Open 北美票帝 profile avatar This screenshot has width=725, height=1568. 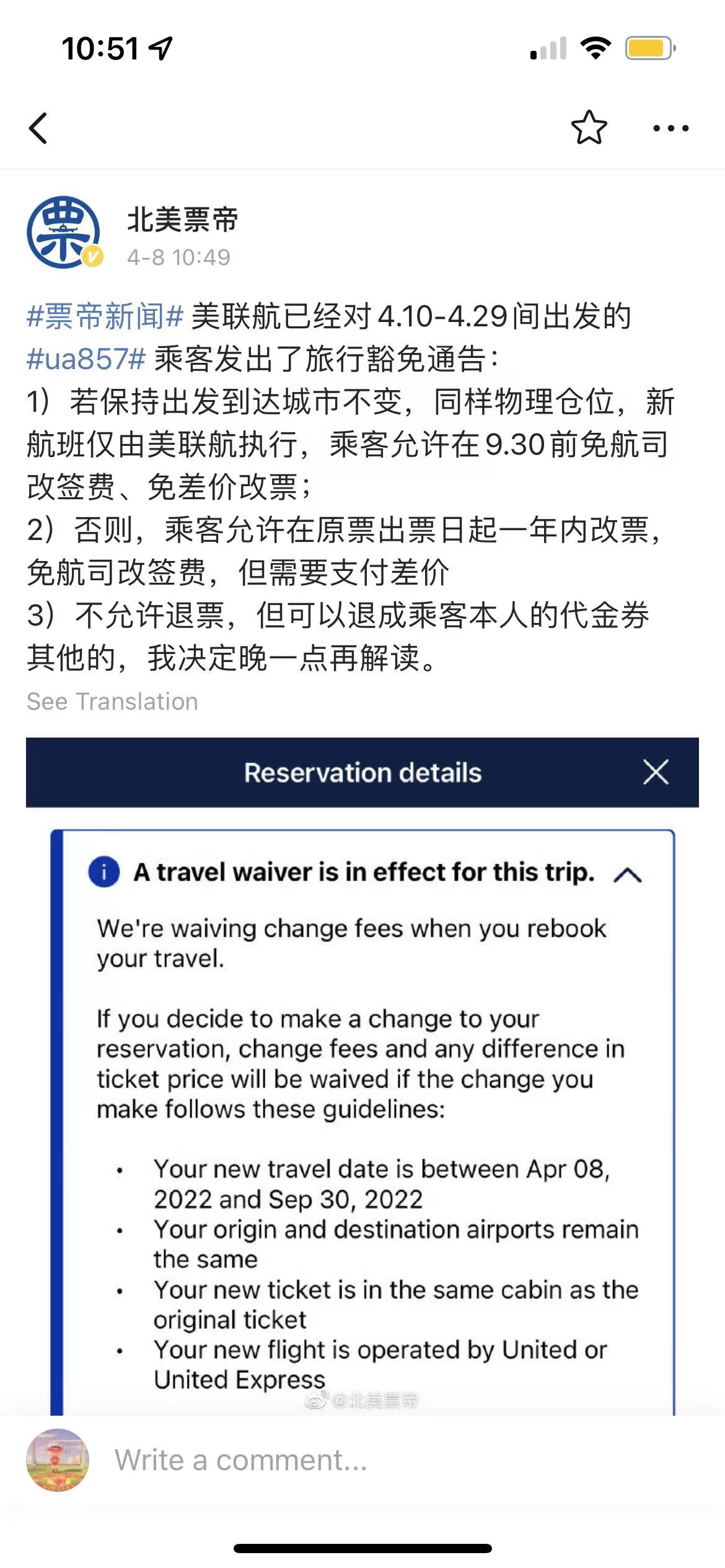(x=64, y=233)
